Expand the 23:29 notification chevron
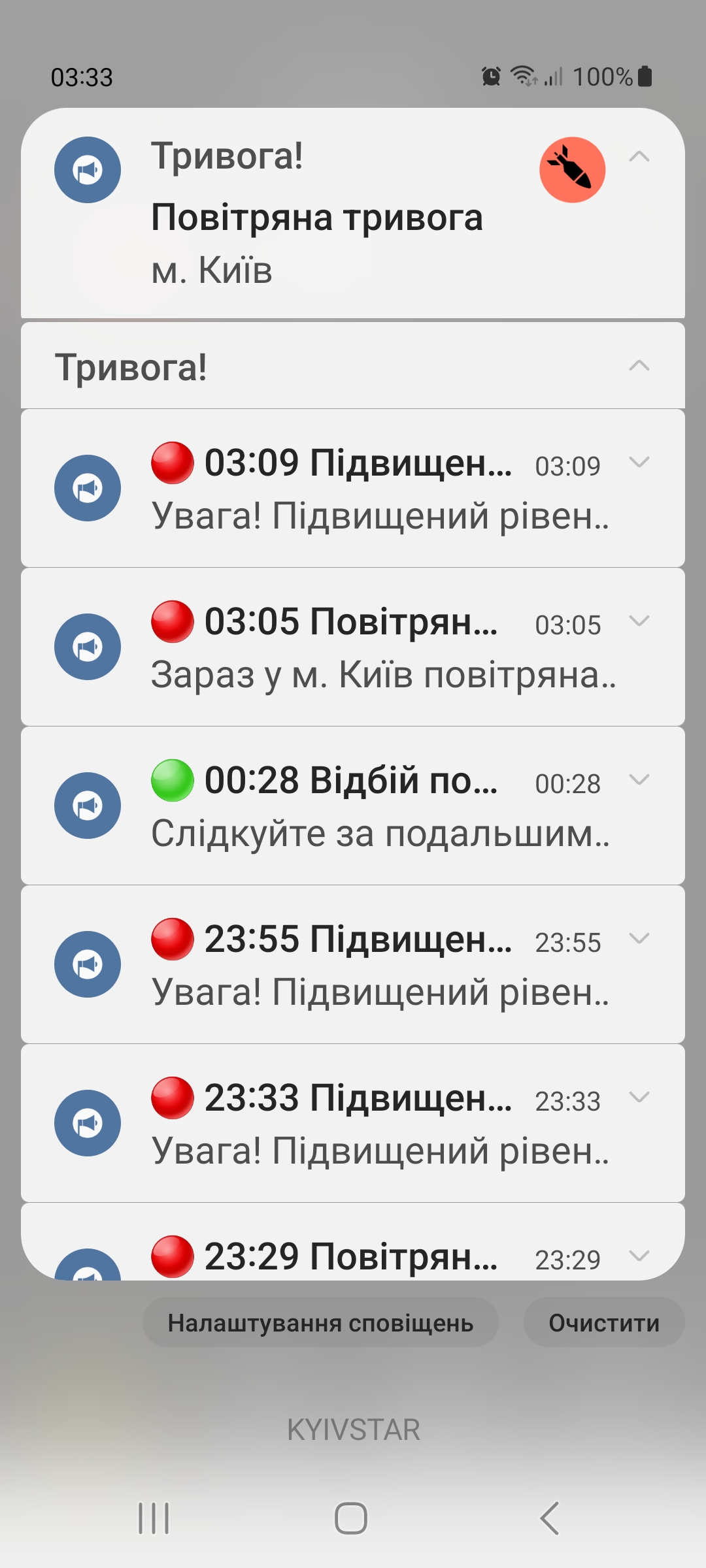The image size is (706, 1568). pos(639,1256)
